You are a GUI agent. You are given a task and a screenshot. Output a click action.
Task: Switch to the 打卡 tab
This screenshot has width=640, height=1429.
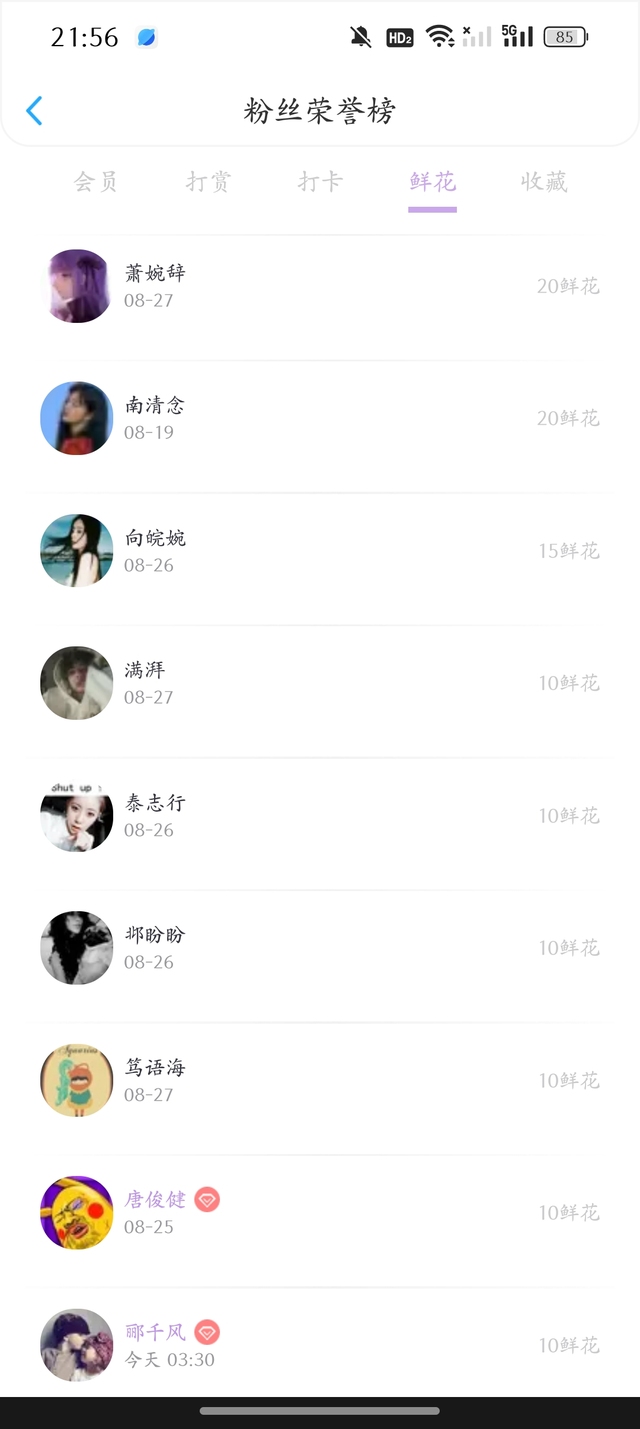(320, 182)
